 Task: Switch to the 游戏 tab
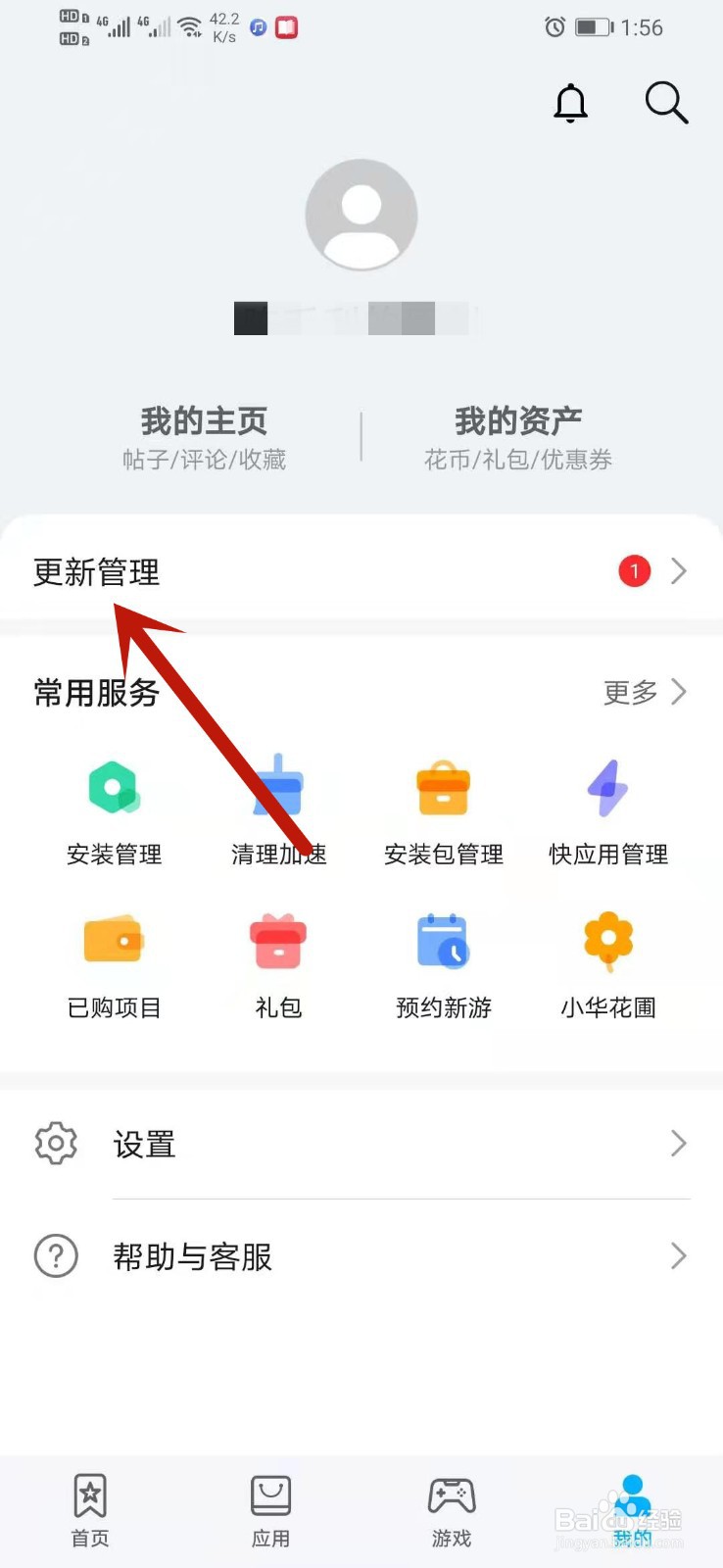click(452, 1511)
